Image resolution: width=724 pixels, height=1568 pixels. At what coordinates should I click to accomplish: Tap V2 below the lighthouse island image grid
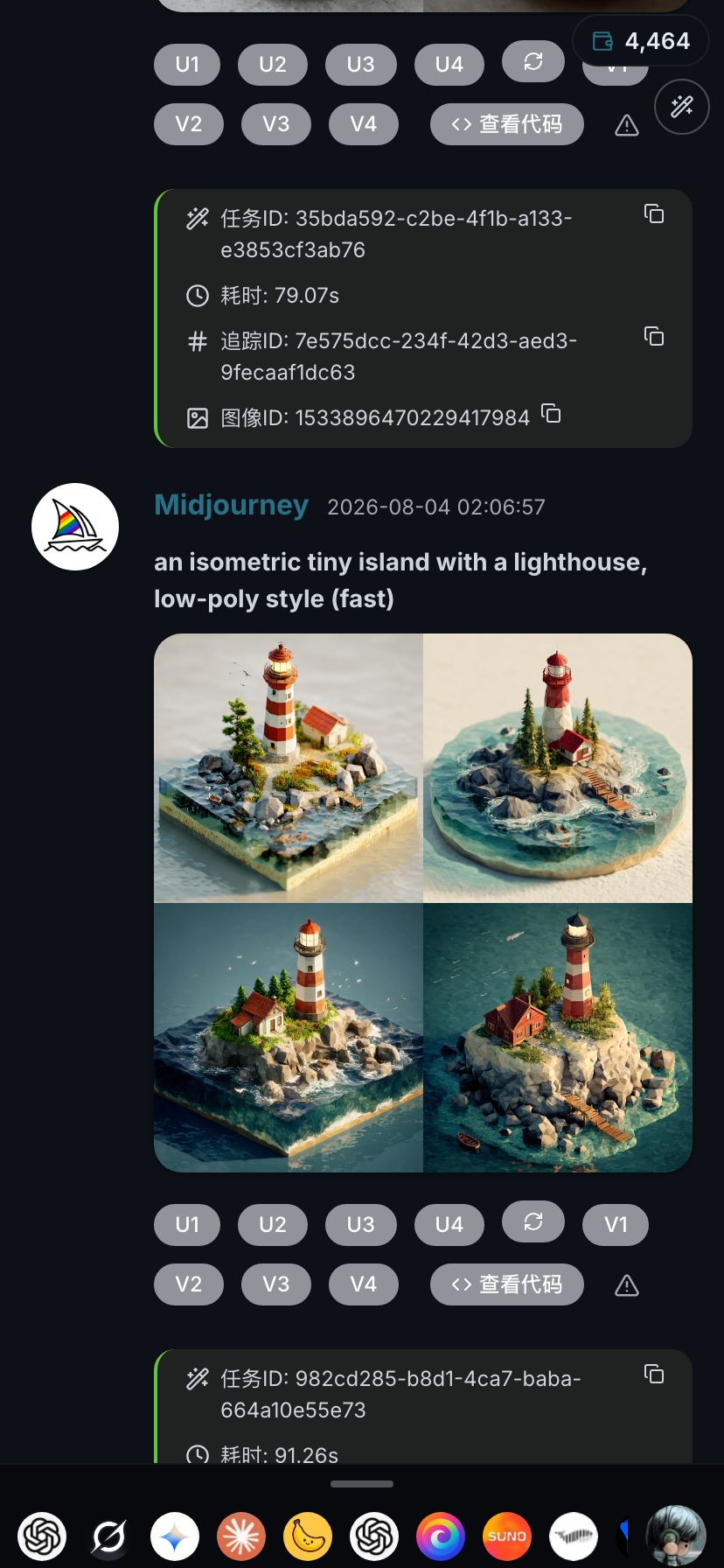[x=189, y=1284]
